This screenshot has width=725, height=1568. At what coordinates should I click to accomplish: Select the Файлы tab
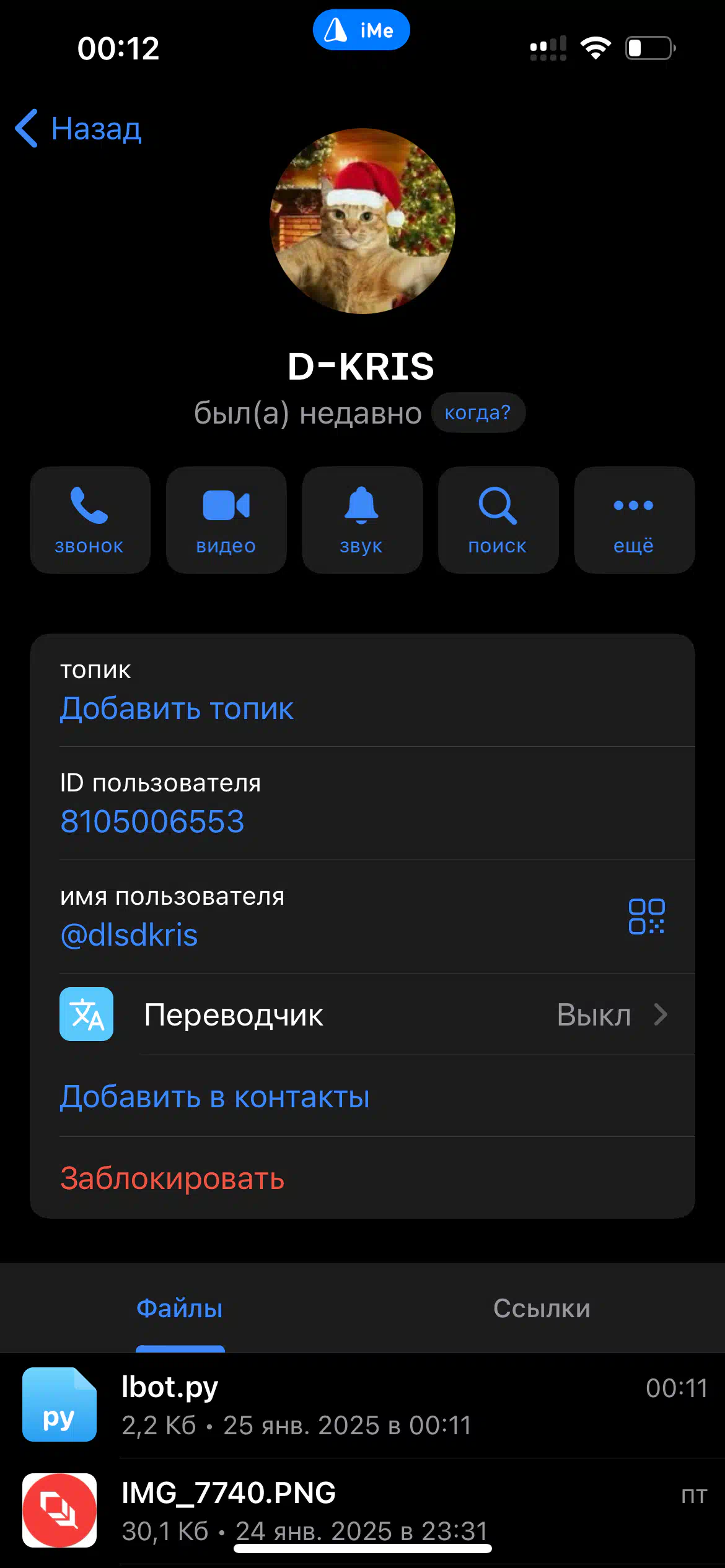(x=180, y=1309)
